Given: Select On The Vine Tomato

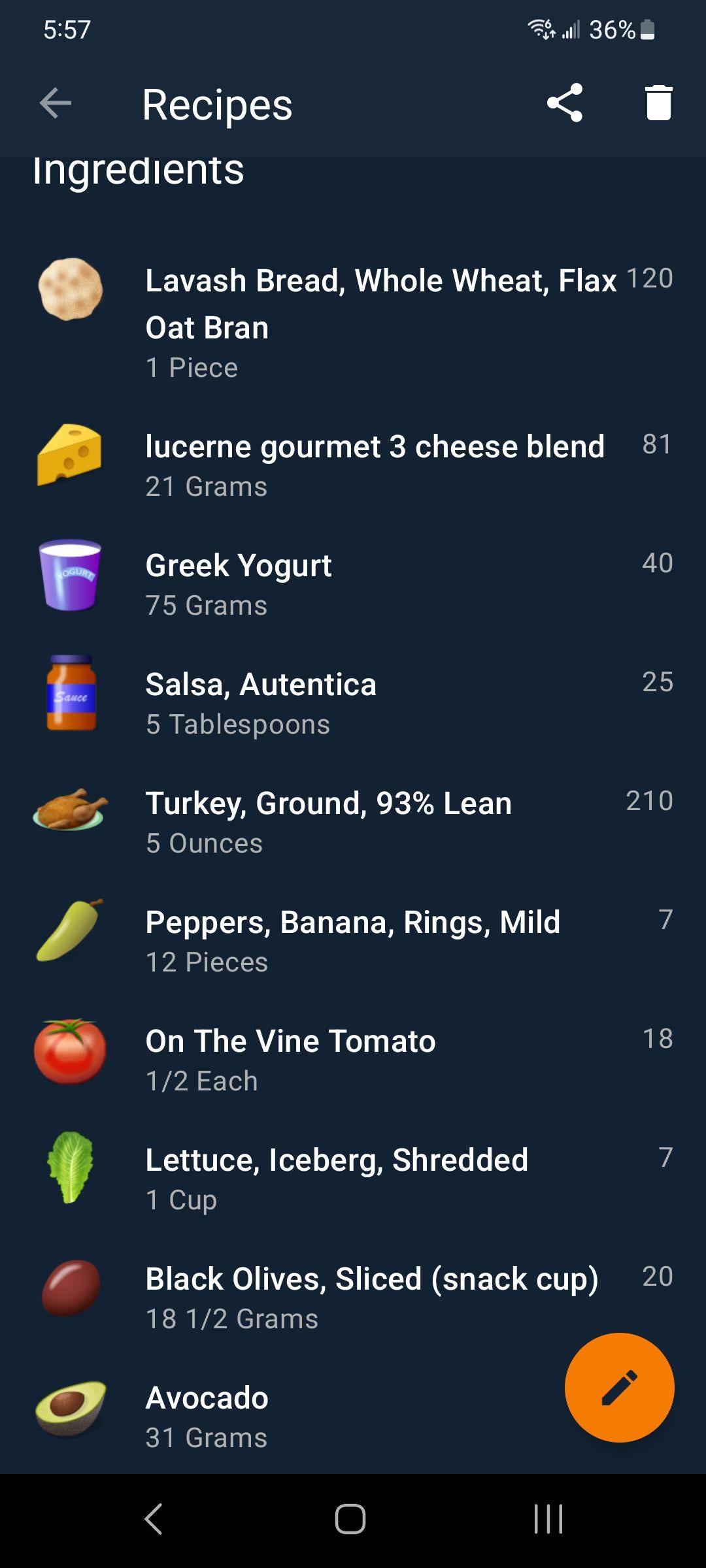Looking at the screenshot, I should [353, 1060].
